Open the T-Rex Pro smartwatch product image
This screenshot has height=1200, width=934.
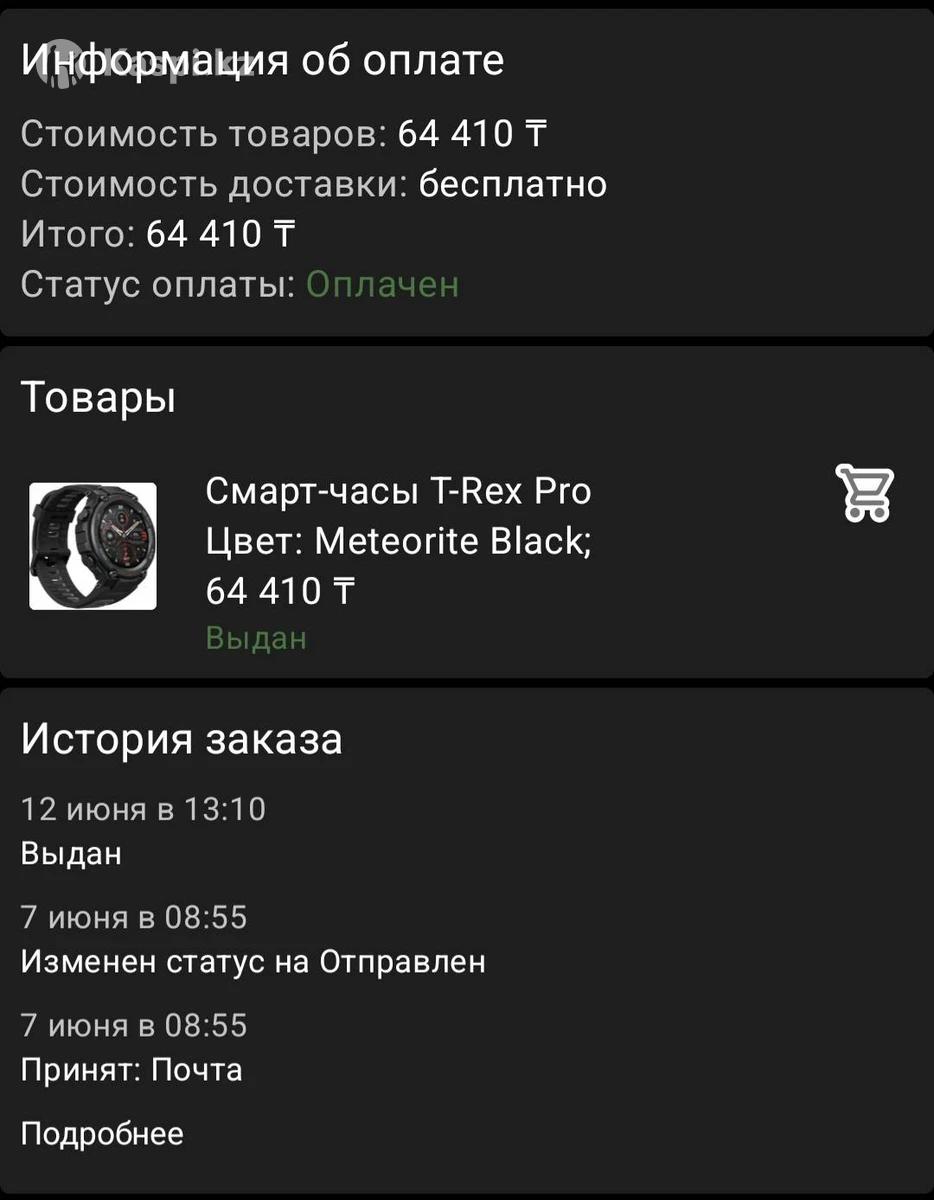[x=92, y=546]
